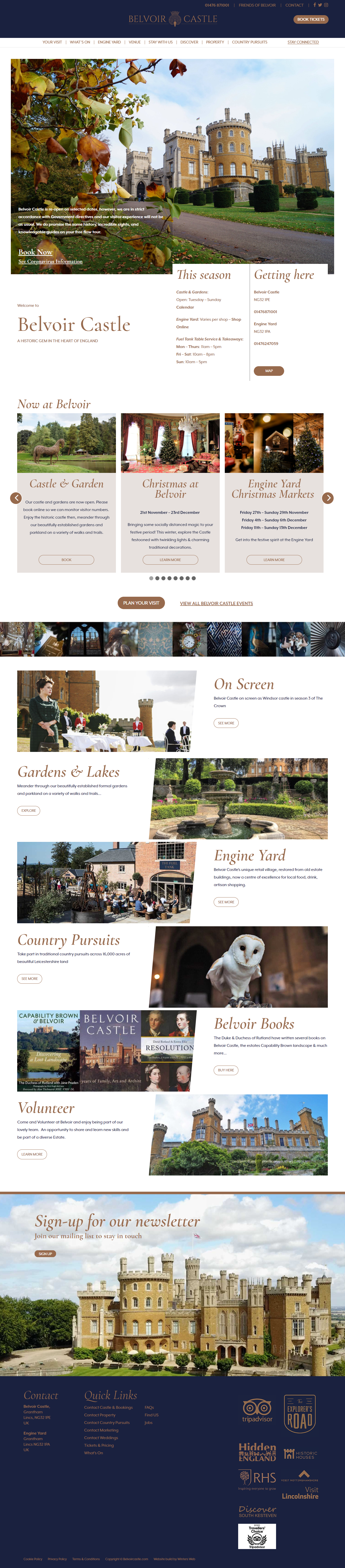
Task: Sign up for the newsletter
Action: click(x=45, y=1254)
